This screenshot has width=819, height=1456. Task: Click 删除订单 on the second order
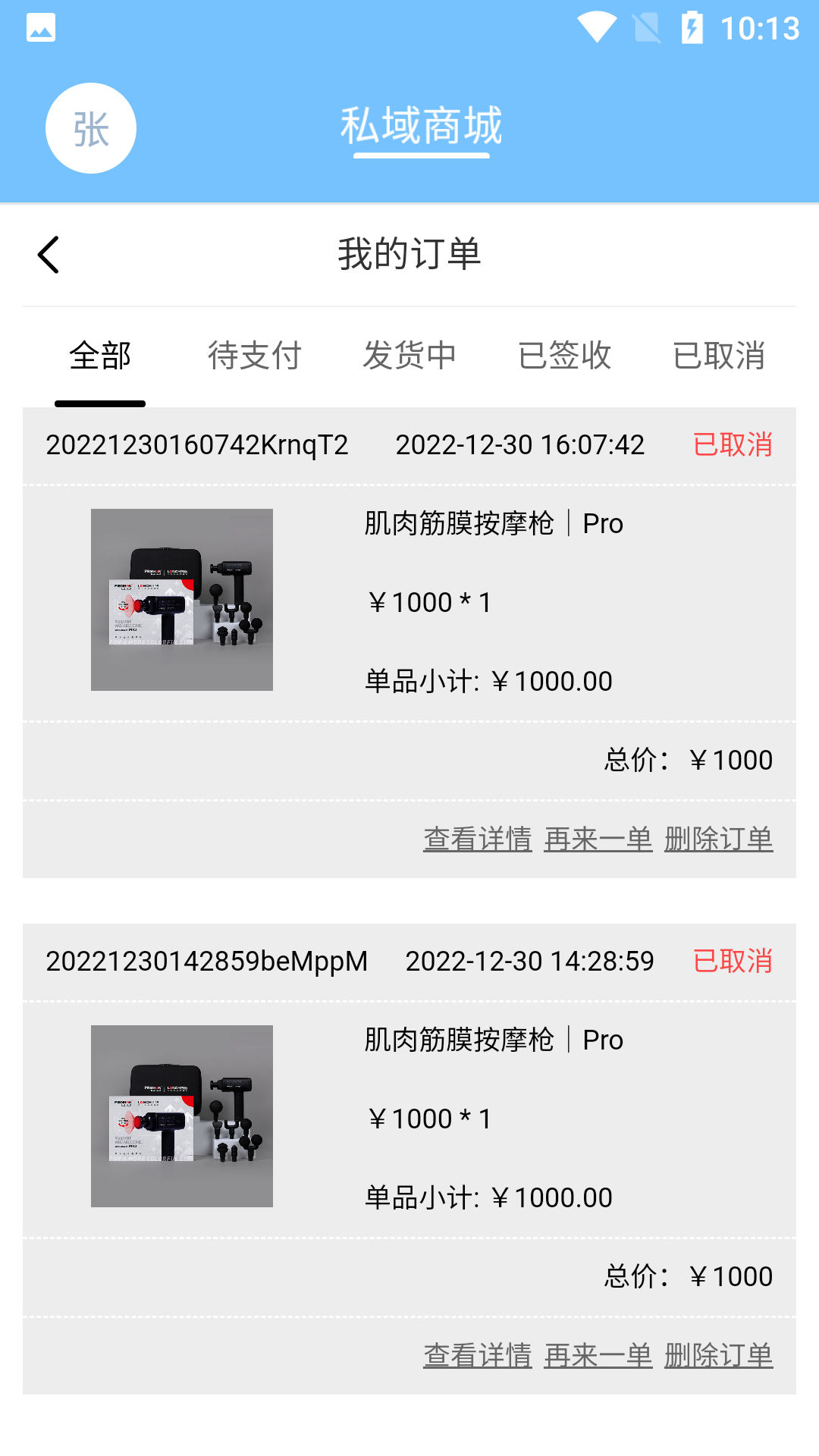(719, 1355)
